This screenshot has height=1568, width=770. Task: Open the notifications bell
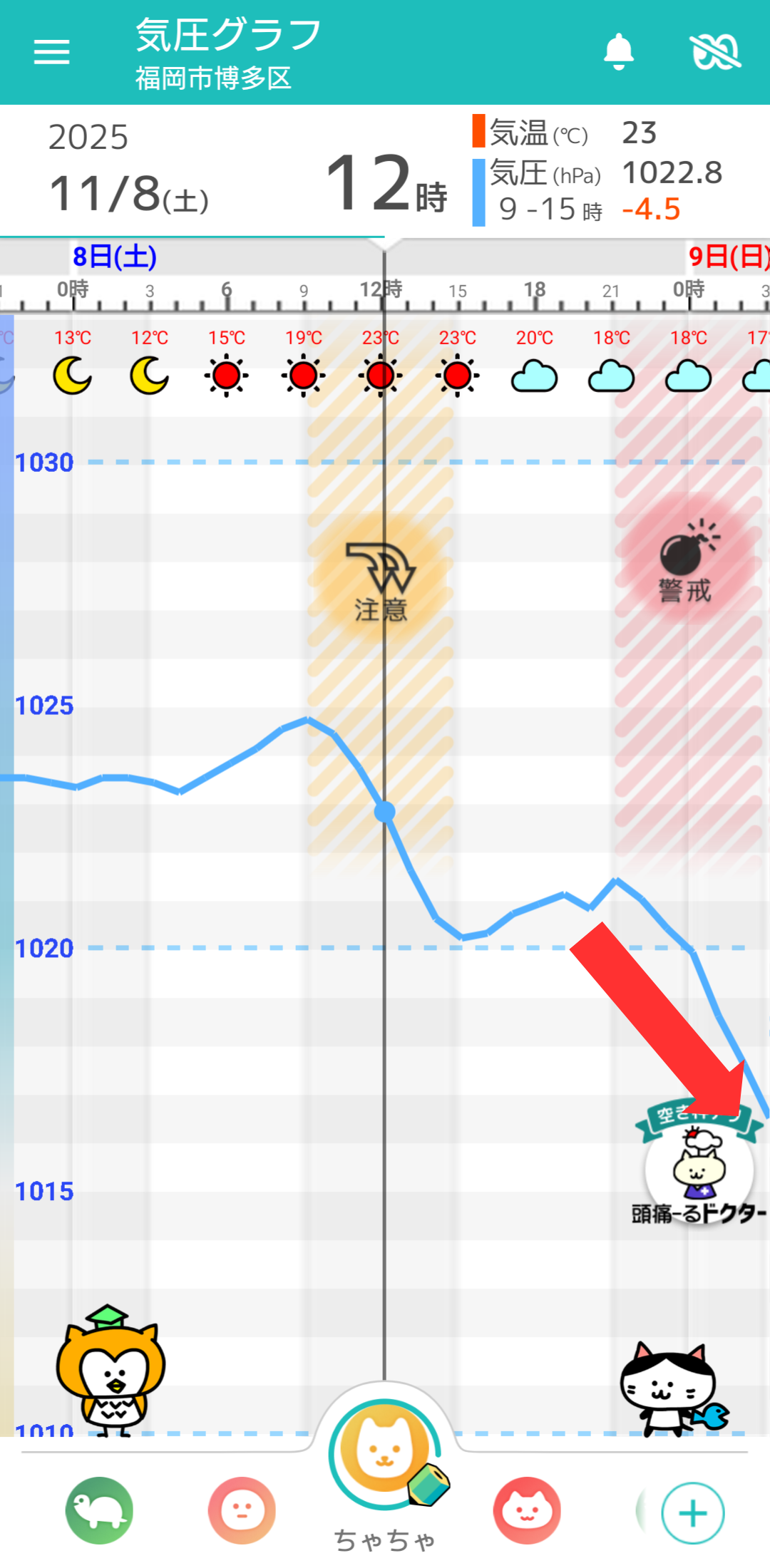click(618, 51)
